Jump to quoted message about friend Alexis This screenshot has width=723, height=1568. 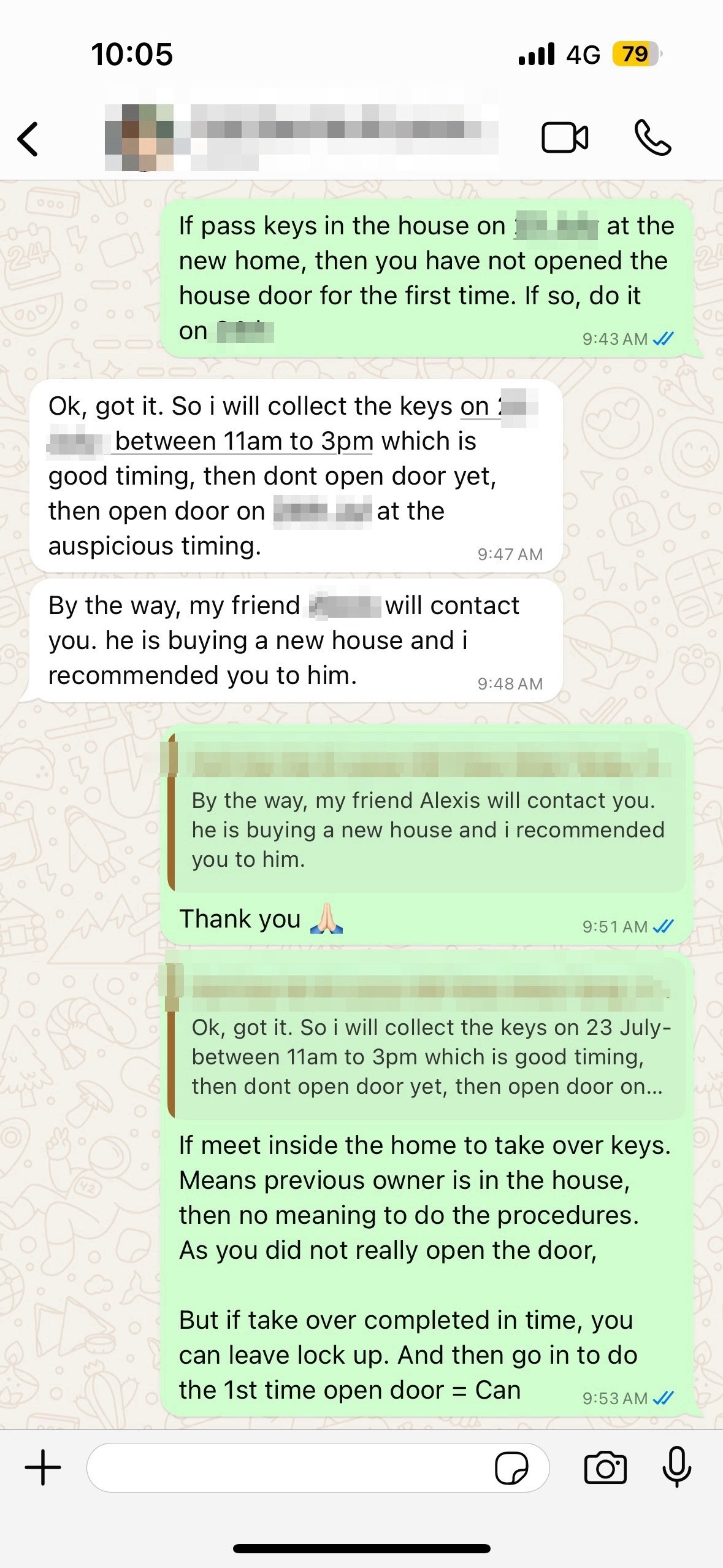coord(427,817)
